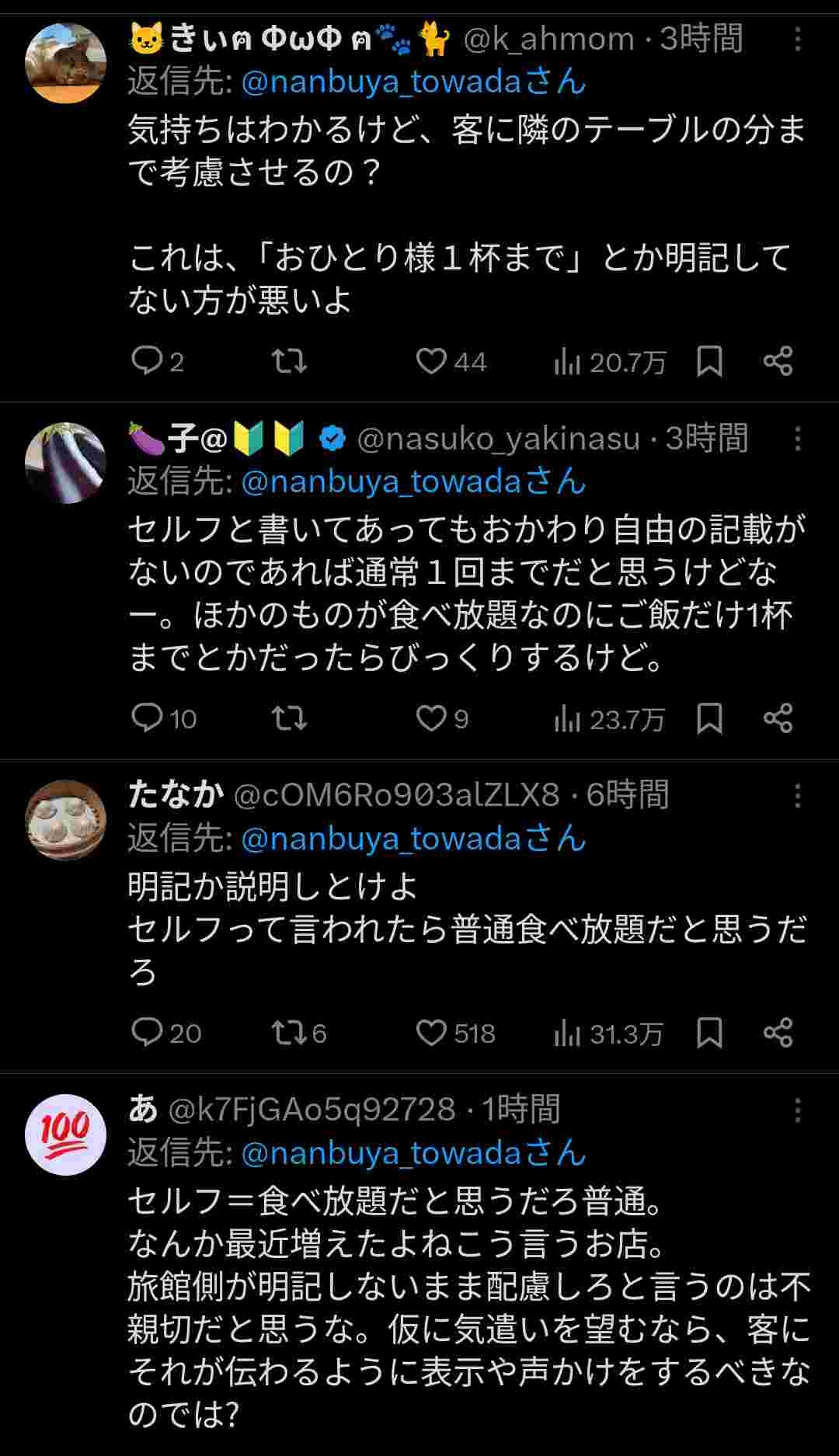Reply to @nasuko_yakinasu's comment
Viewport: 839px width, 1456px height.
(x=147, y=718)
